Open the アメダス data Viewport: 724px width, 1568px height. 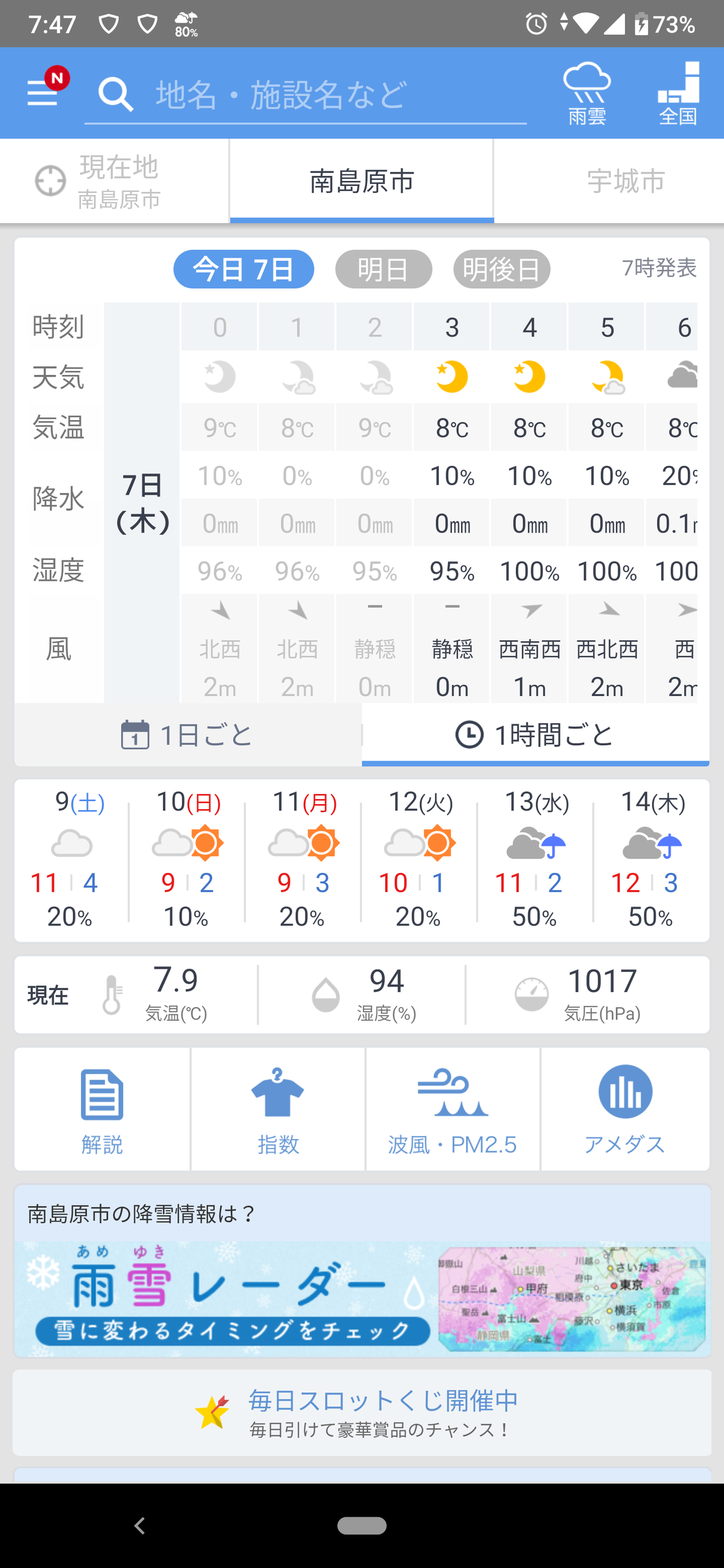coord(626,1109)
